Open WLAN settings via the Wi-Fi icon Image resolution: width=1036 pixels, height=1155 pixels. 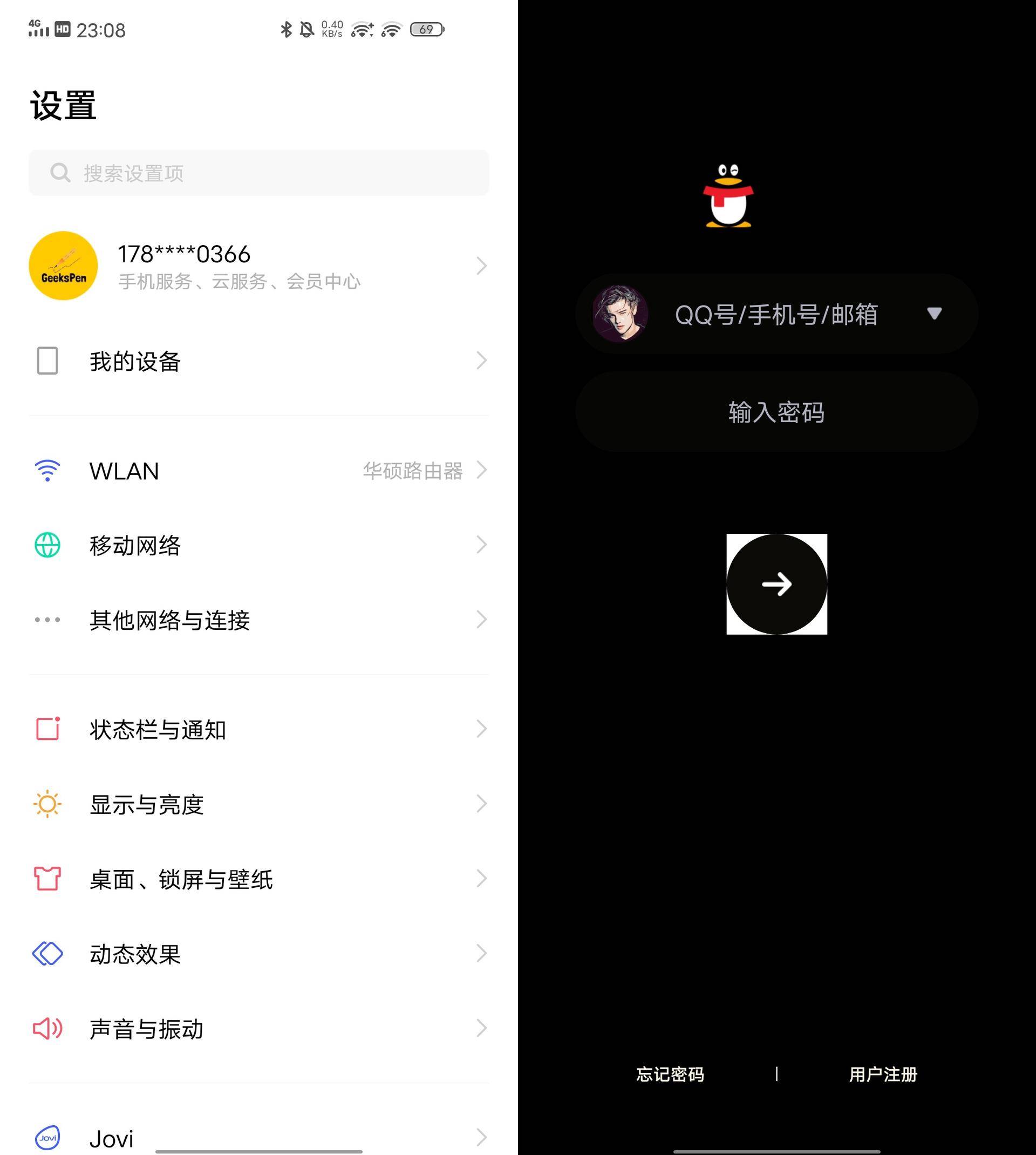coord(48,470)
